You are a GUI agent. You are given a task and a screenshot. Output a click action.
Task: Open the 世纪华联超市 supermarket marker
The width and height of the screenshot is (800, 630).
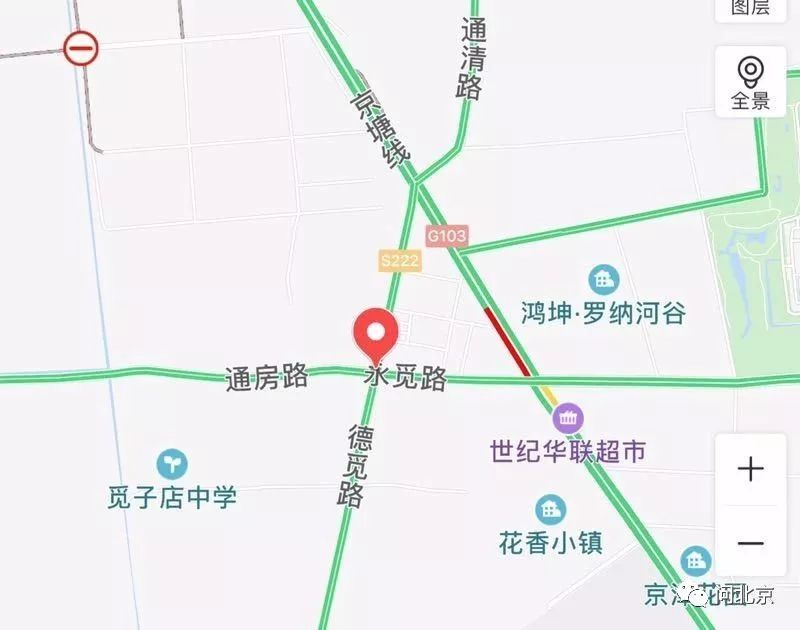point(568,418)
